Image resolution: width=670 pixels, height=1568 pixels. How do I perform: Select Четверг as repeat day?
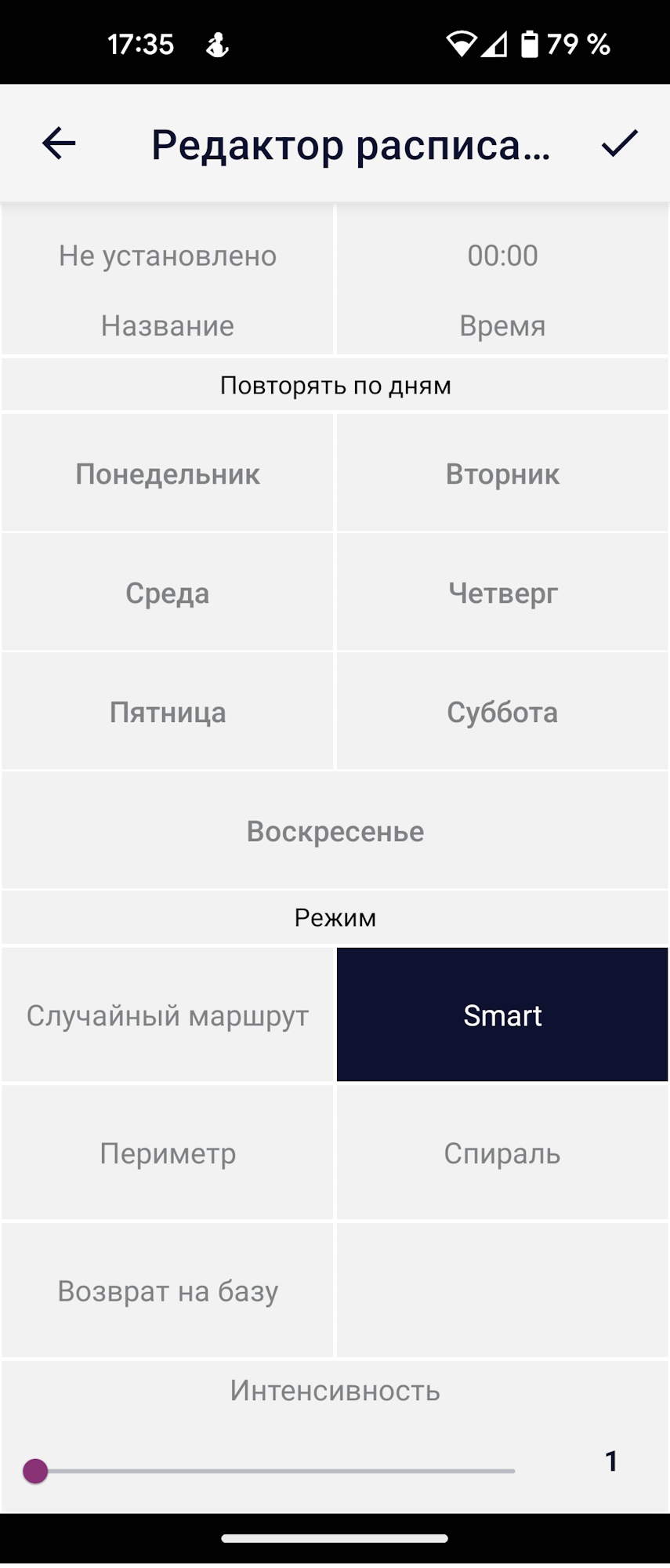502,593
